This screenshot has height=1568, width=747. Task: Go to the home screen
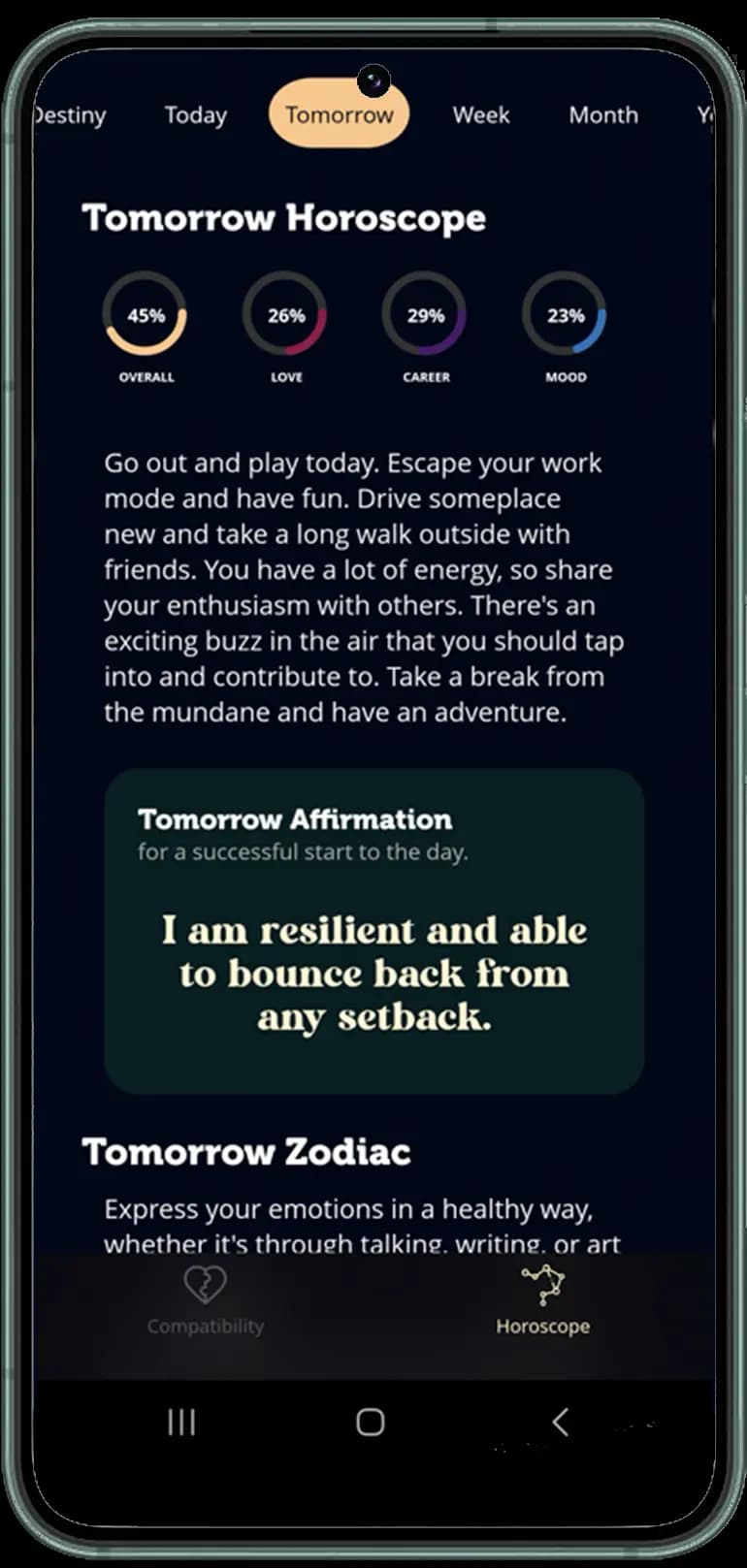pos(370,1422)
